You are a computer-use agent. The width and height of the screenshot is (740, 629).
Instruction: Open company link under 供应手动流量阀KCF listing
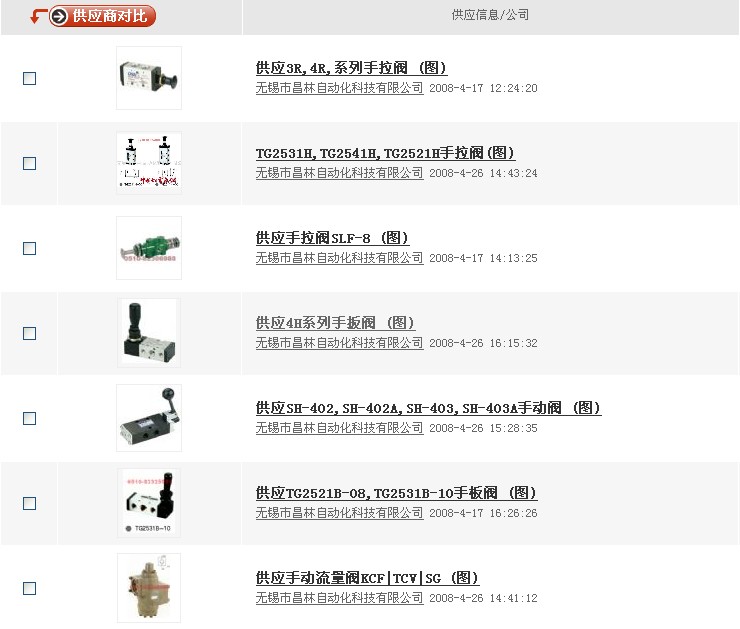pos(339,598)
